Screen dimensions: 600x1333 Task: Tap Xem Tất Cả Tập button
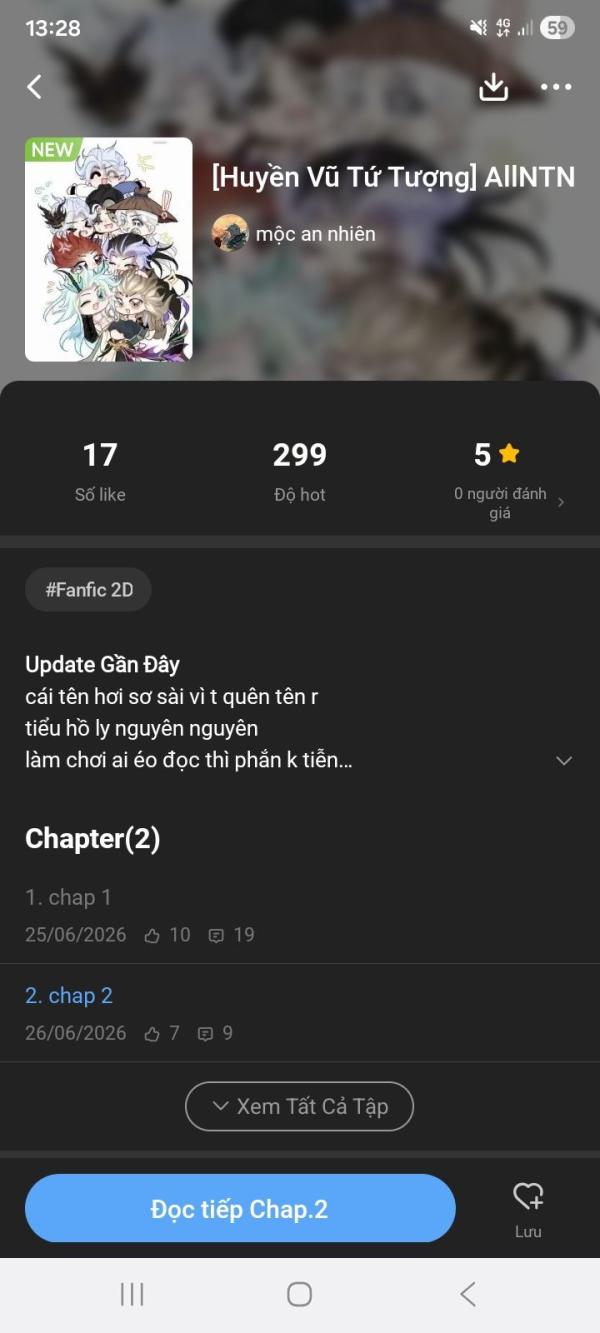click(x=299, y=1106)
